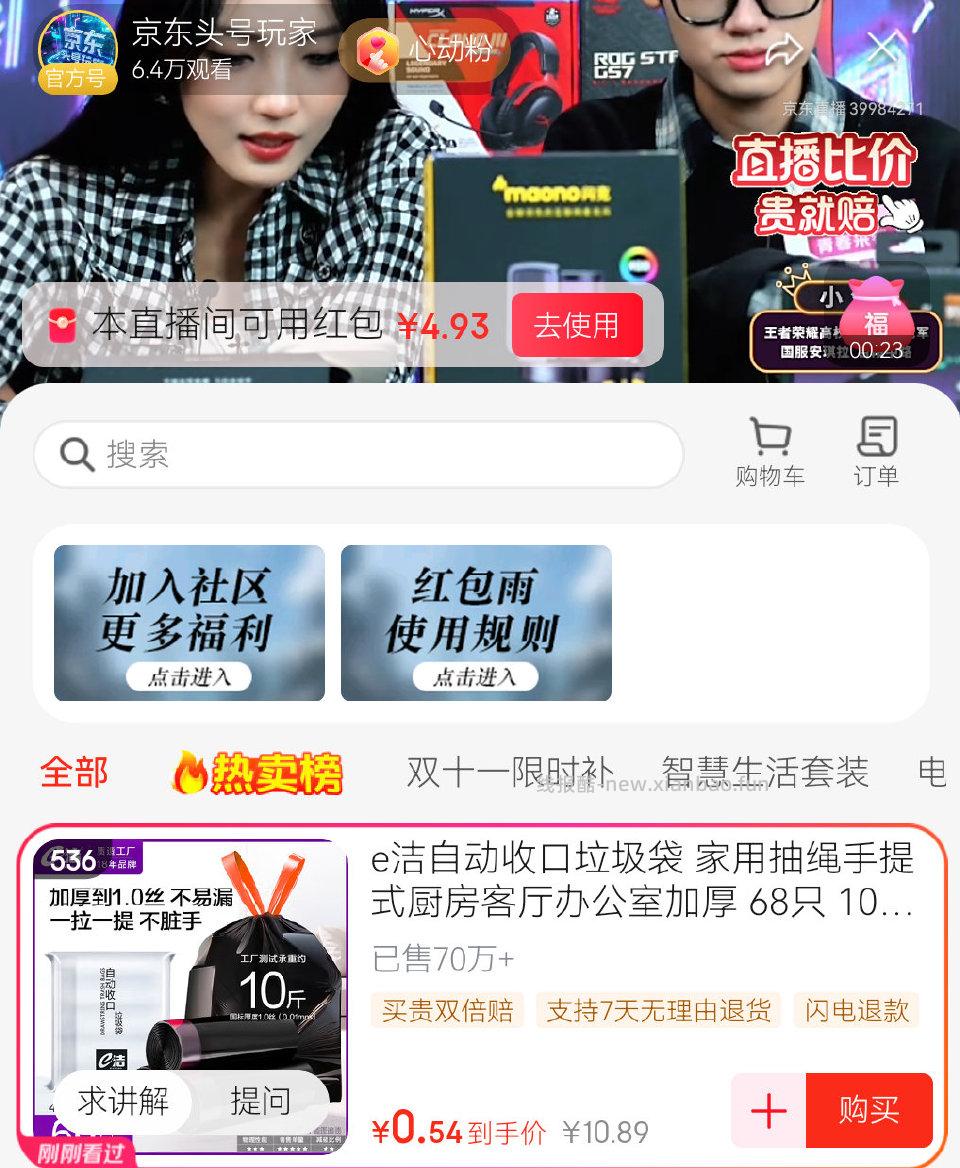The width and height of the screenshot is (960, 1168).
Task: Select the 双十一限时补 tab
Action: 508,772
